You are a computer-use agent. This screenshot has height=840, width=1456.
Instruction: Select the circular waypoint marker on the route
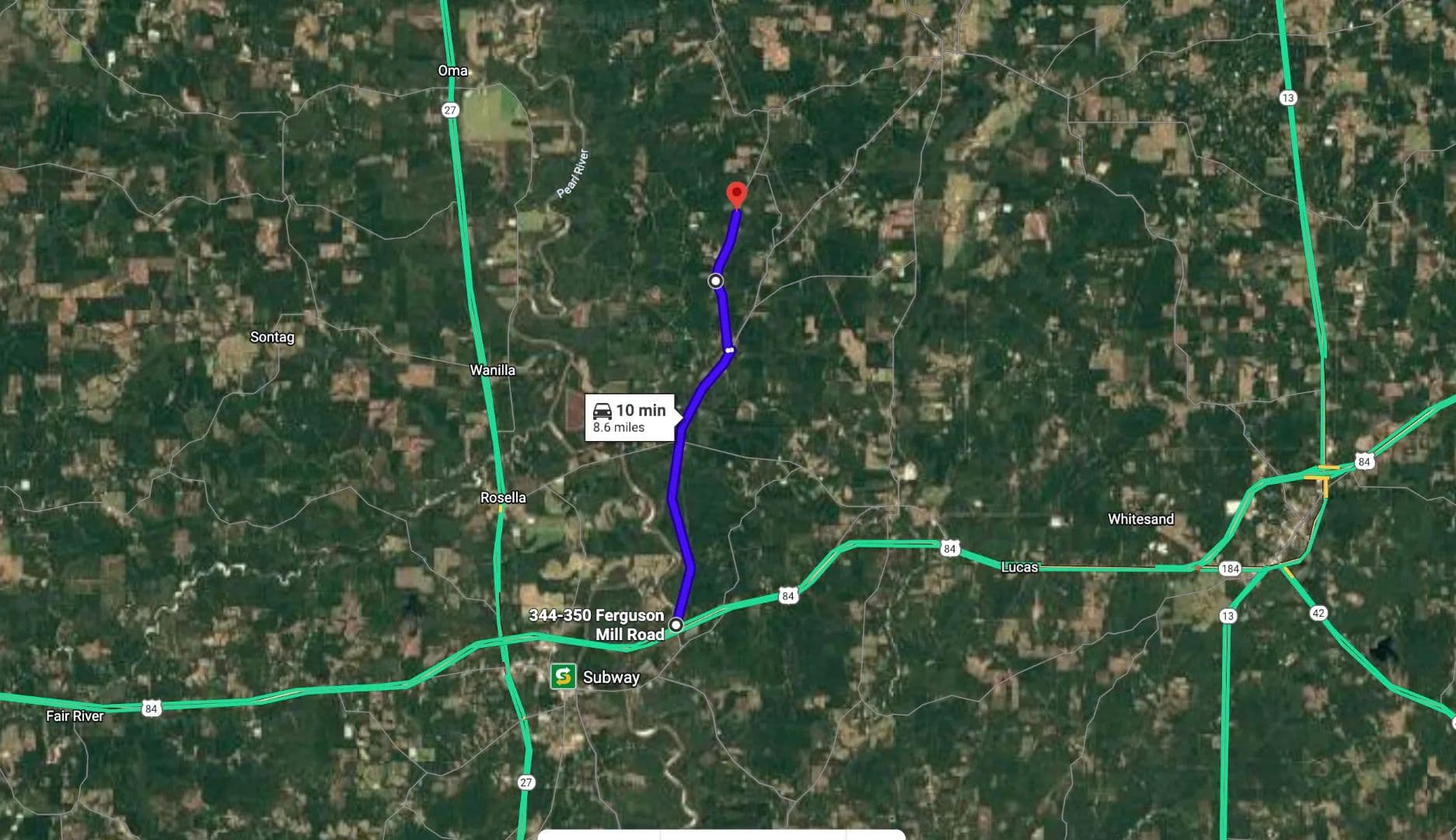(x=716, y=281)
